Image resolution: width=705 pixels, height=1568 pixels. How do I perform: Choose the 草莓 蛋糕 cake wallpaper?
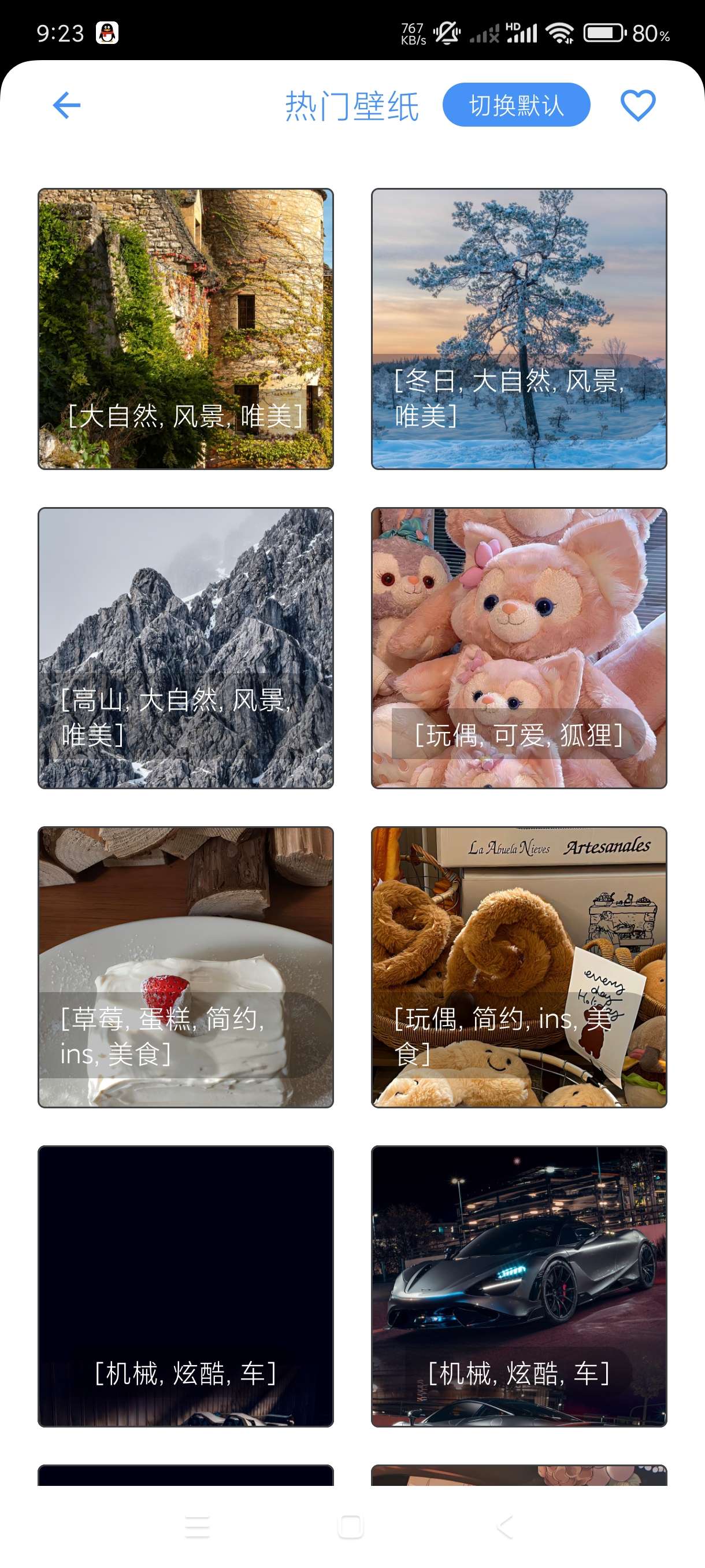[x=185, y=967]
